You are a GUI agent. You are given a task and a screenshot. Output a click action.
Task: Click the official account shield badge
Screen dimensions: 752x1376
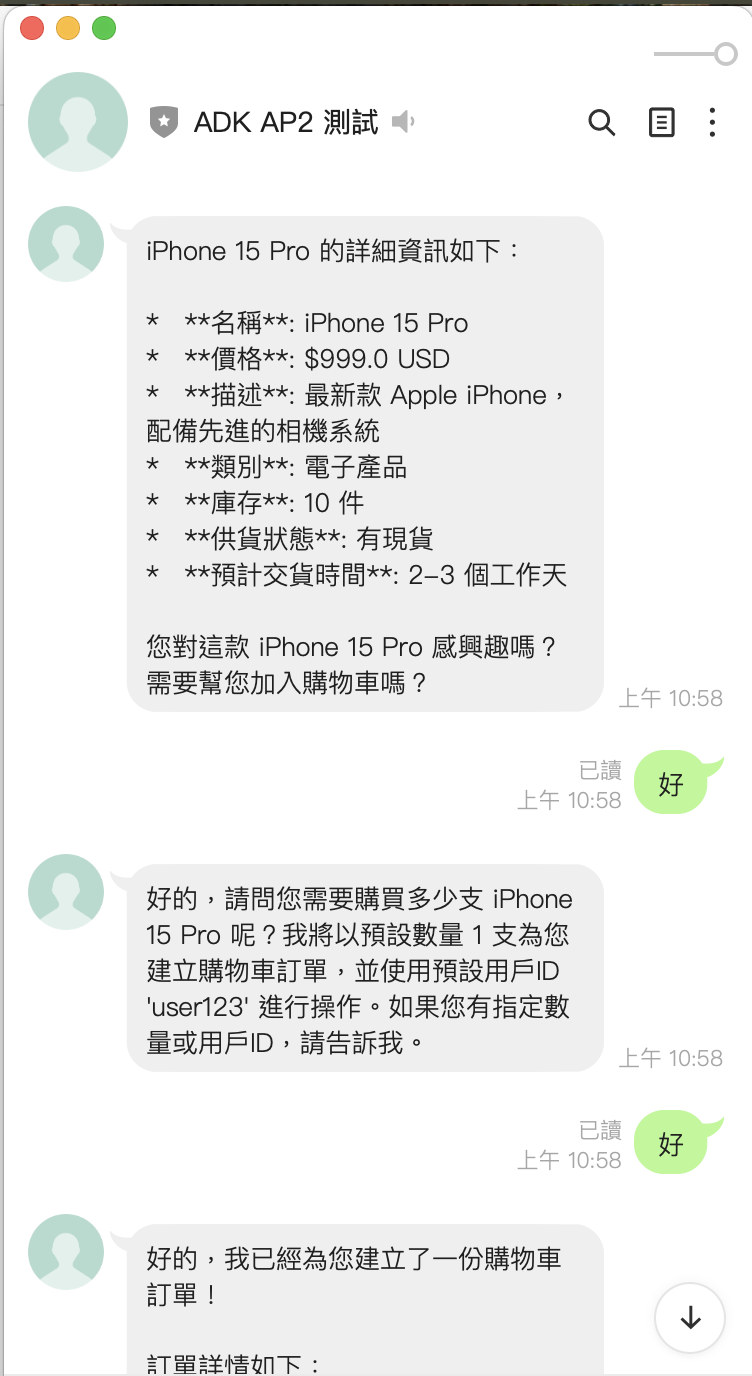(163, 122)
